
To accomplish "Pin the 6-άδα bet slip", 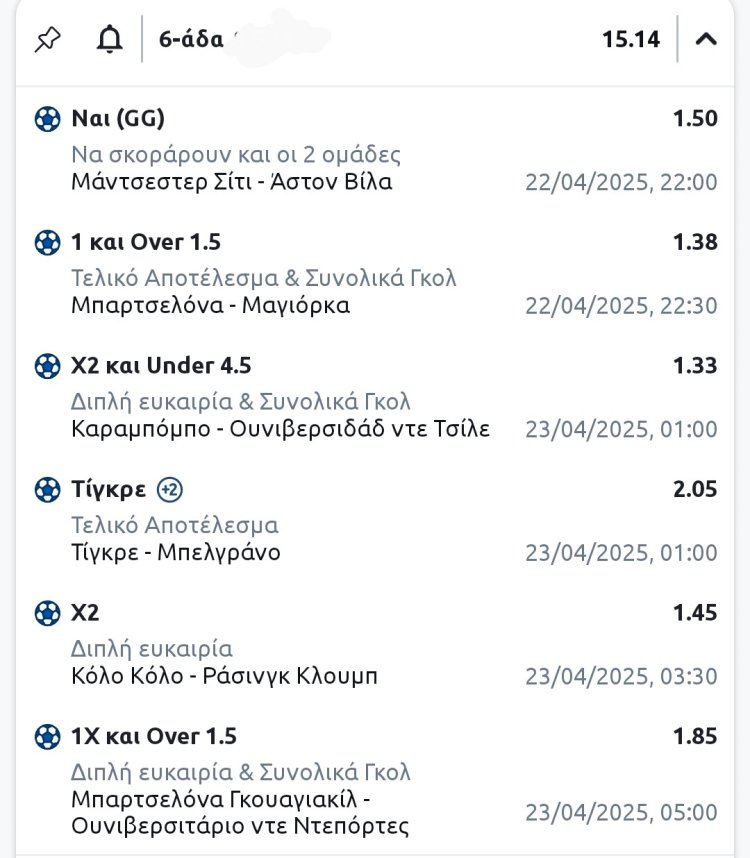I will click(x=47, y=39).
